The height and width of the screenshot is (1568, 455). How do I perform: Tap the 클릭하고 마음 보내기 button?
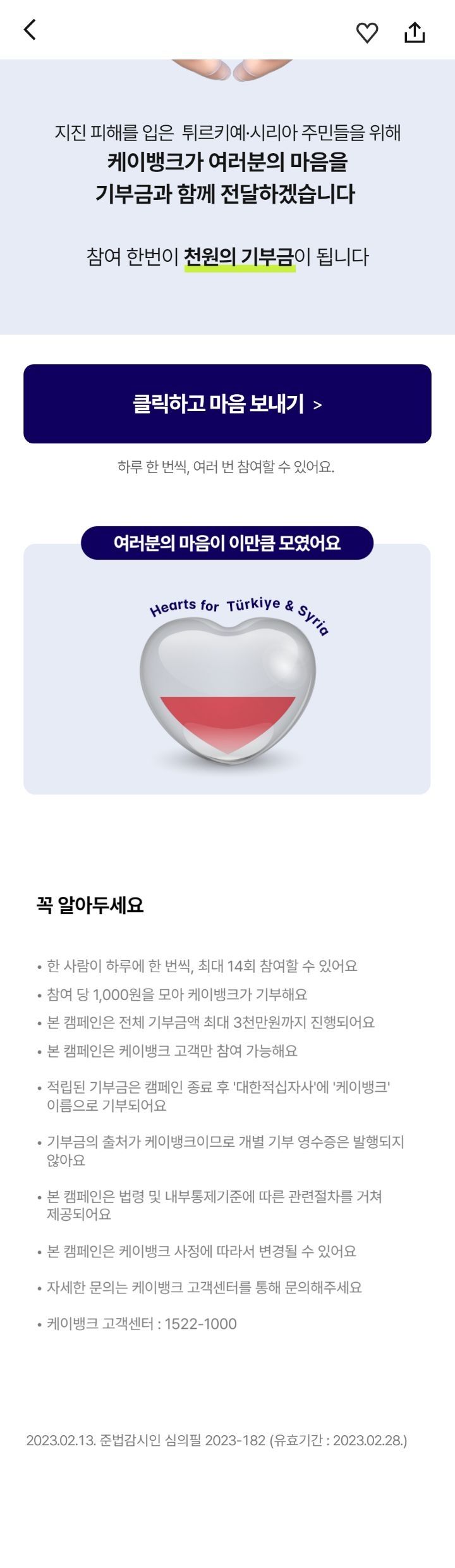227,404
